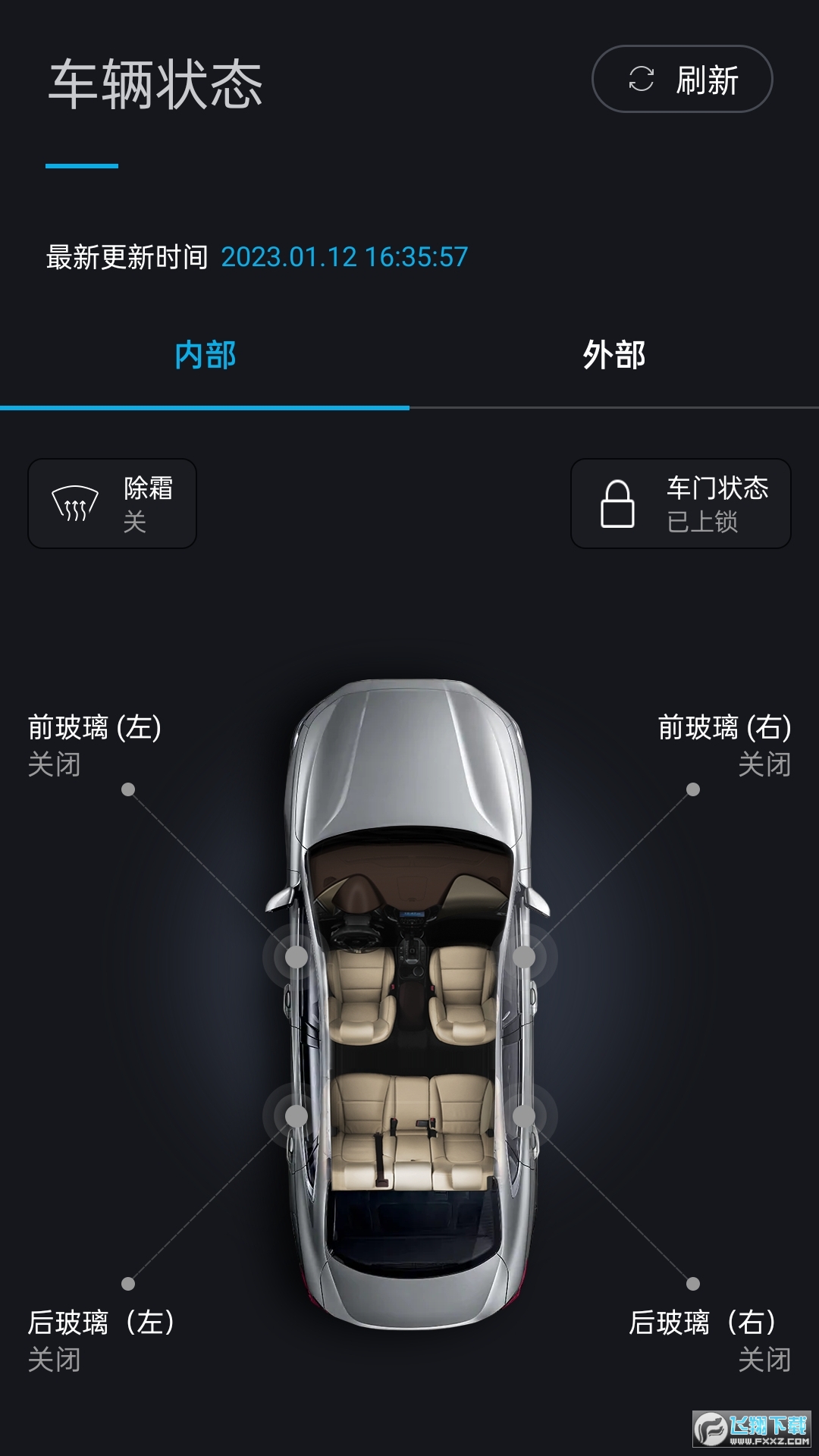Click the update time 2023.01.12 16:35:57

[345, 258]
